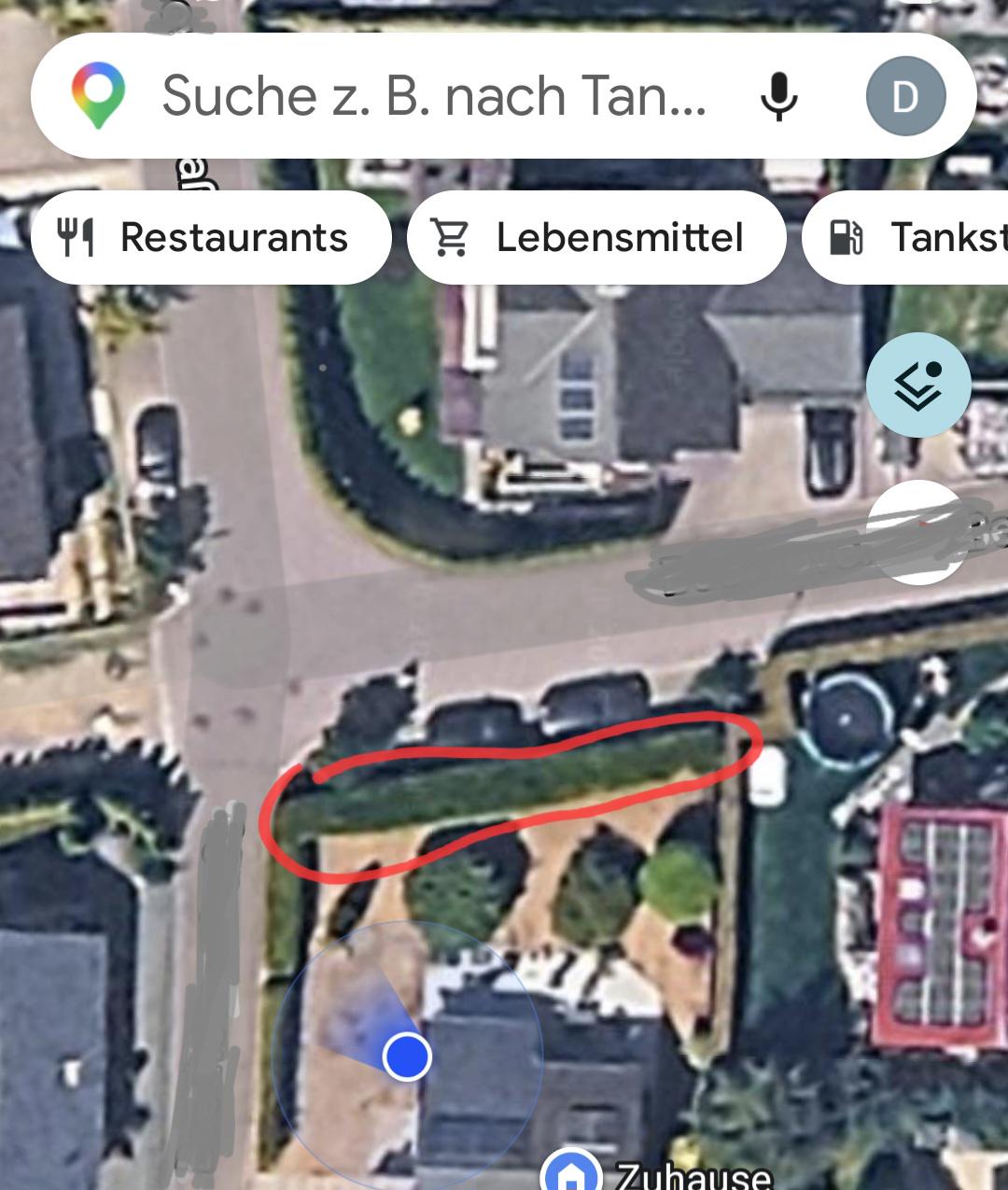Filter map by Lebensmittel

click(x=596, y=237)
